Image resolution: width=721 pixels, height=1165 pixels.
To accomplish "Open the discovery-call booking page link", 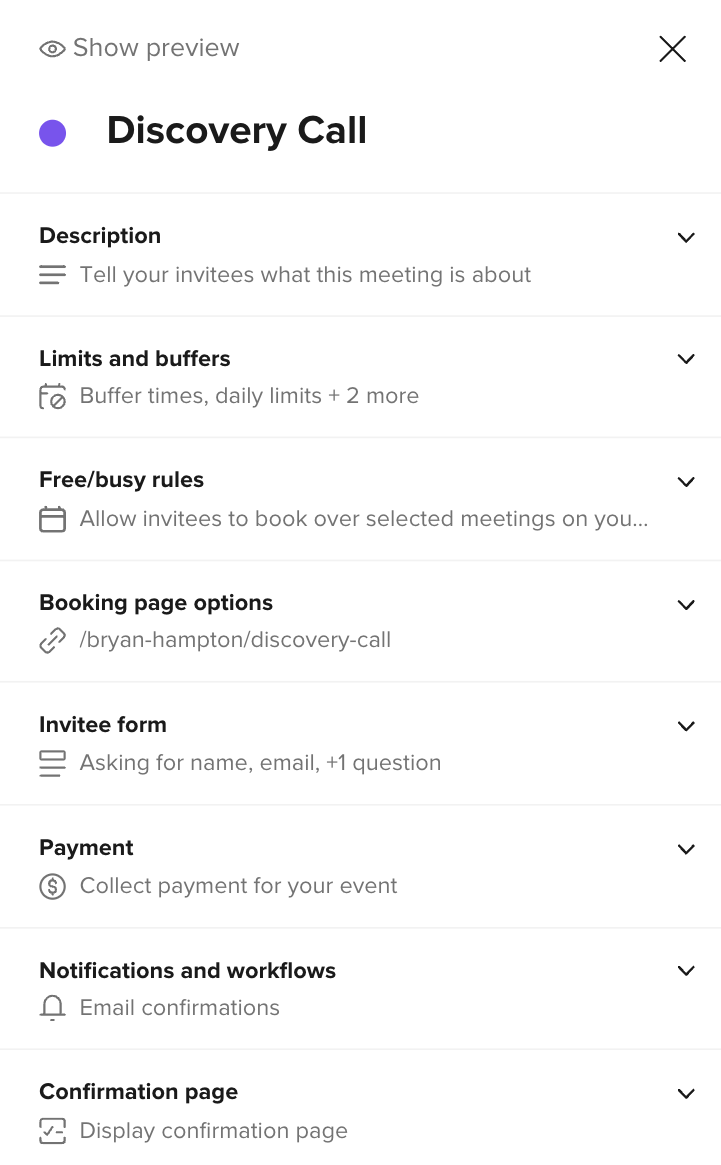I will (x=234, y=640).
